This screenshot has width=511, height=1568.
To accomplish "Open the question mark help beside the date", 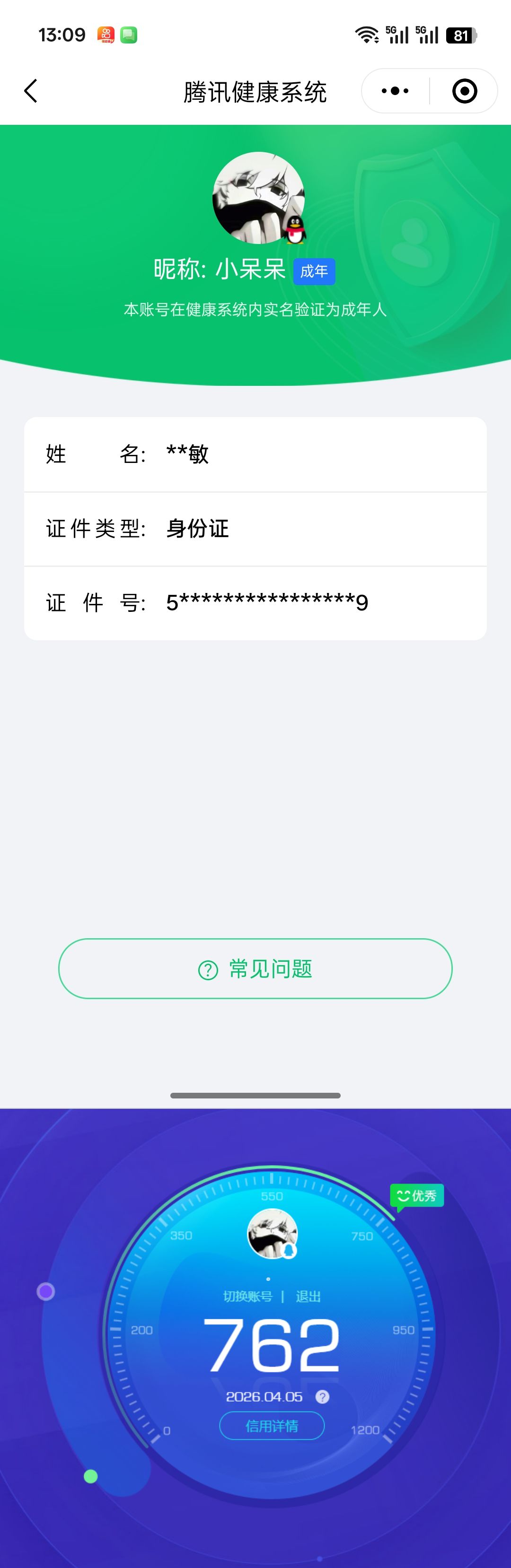I will [x=322, y=1397].
